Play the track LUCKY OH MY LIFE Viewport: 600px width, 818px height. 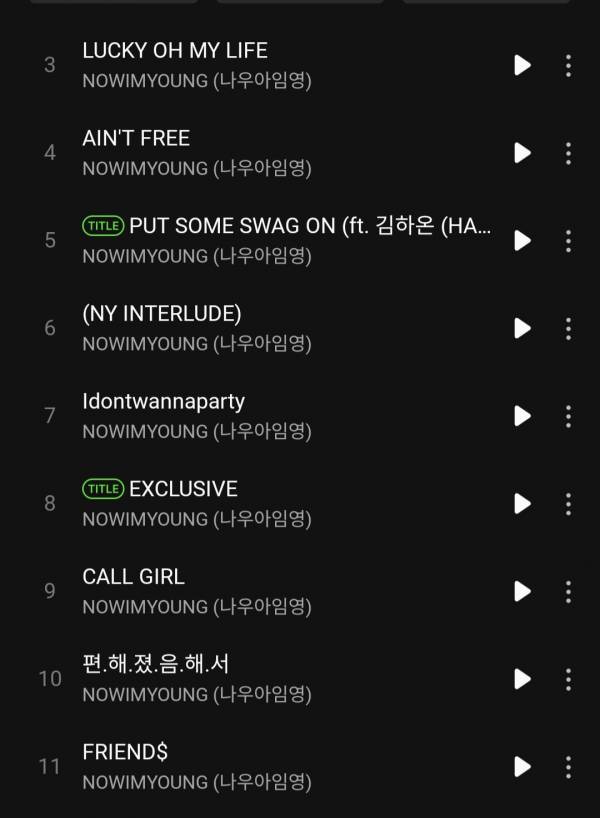click(522, 65)
